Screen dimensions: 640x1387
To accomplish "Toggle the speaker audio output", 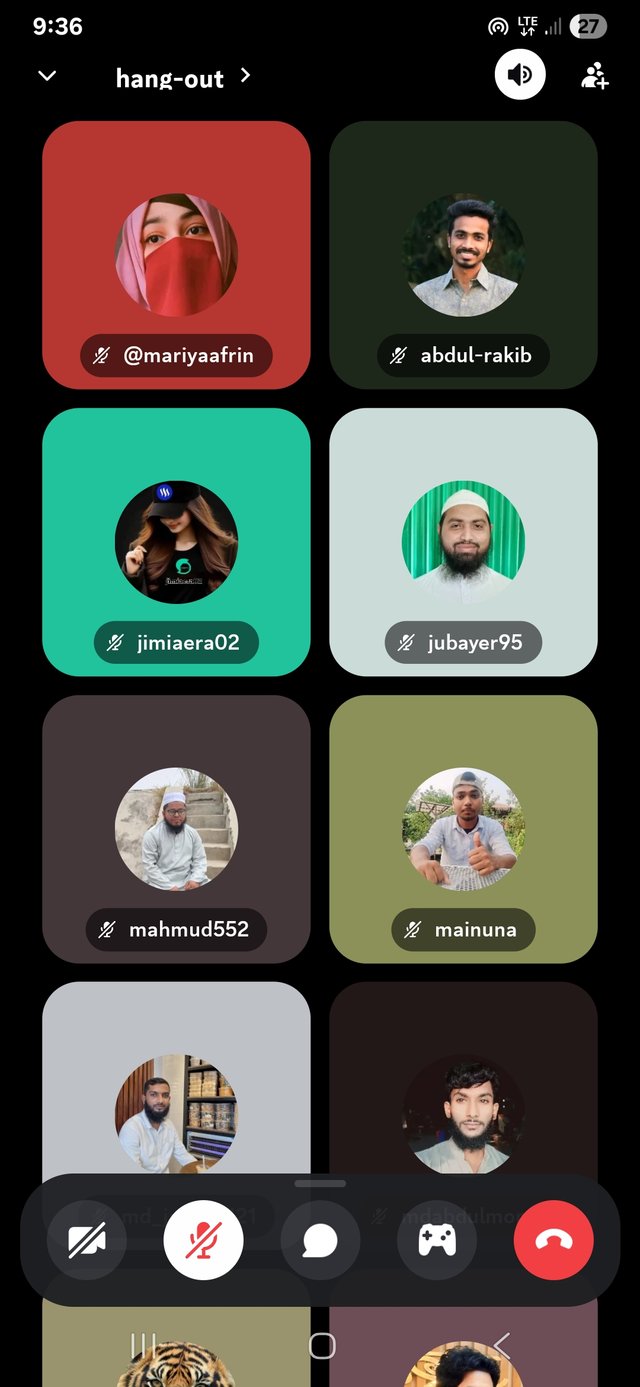I will pos(520,75).
